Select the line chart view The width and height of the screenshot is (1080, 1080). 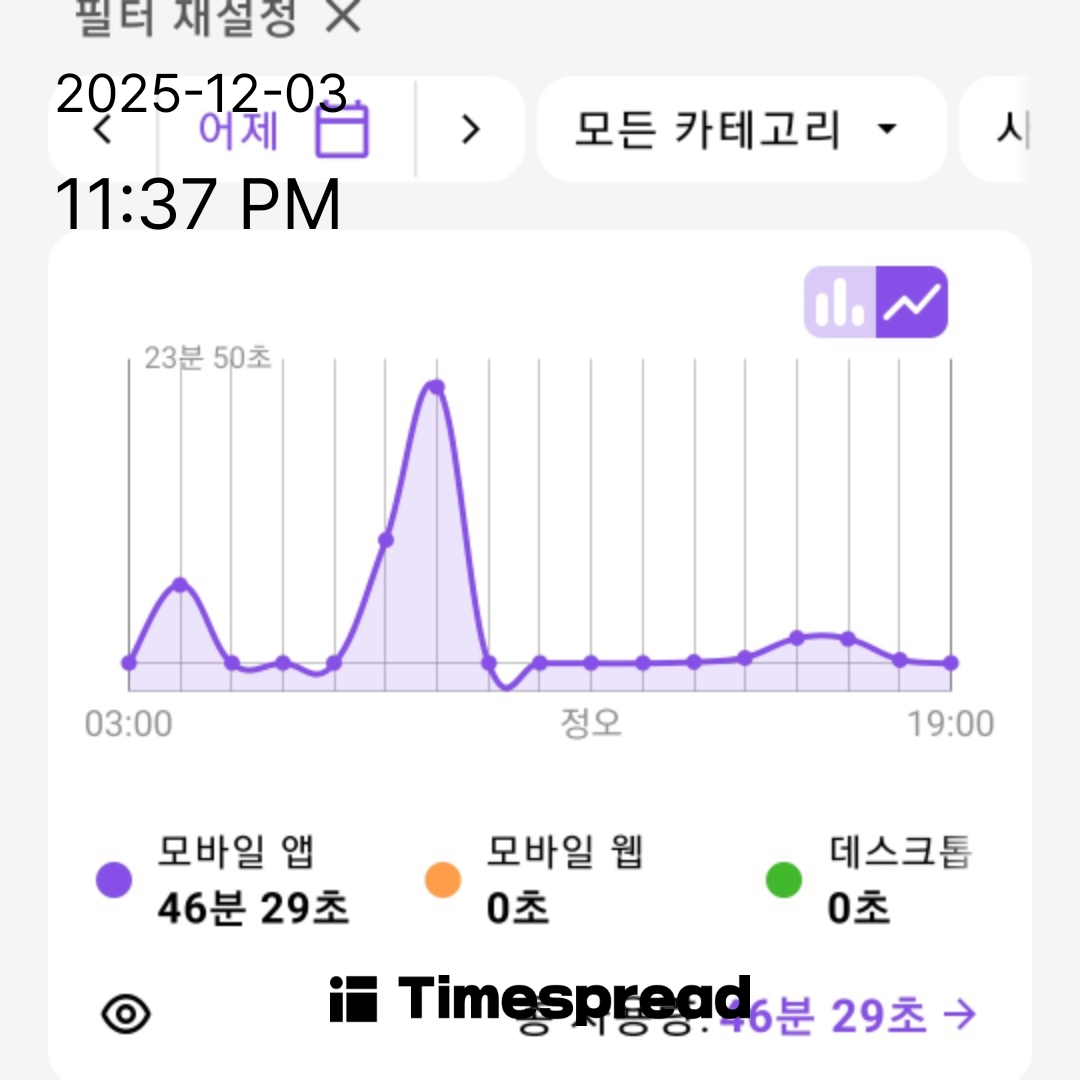[912, 302]
